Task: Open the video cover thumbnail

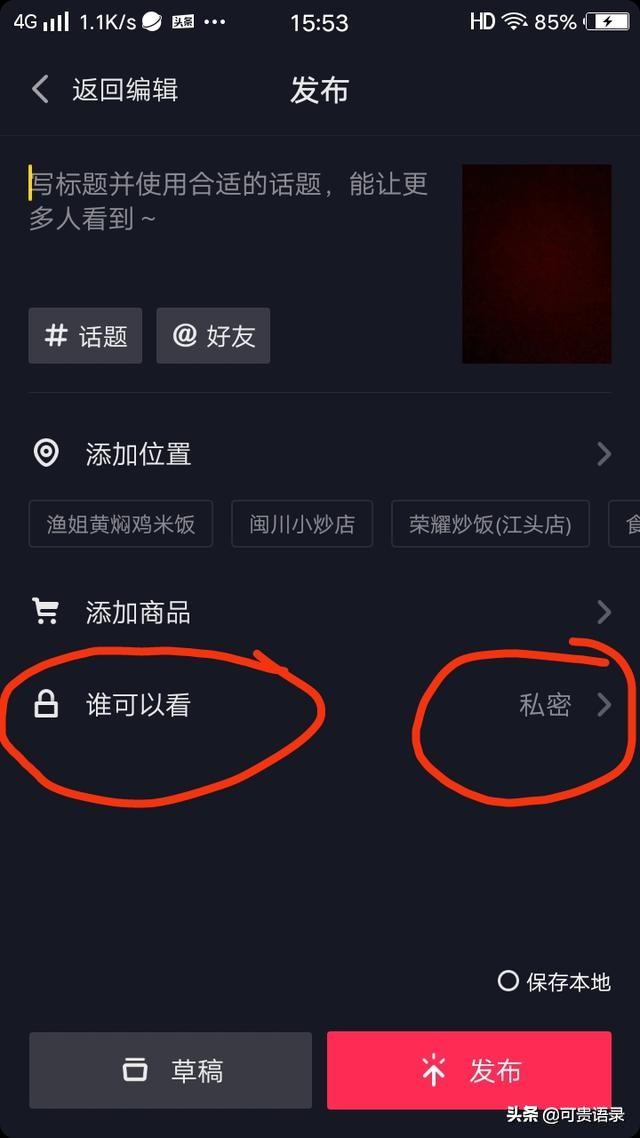Action: pyautogui.click(x=536, y=264)
